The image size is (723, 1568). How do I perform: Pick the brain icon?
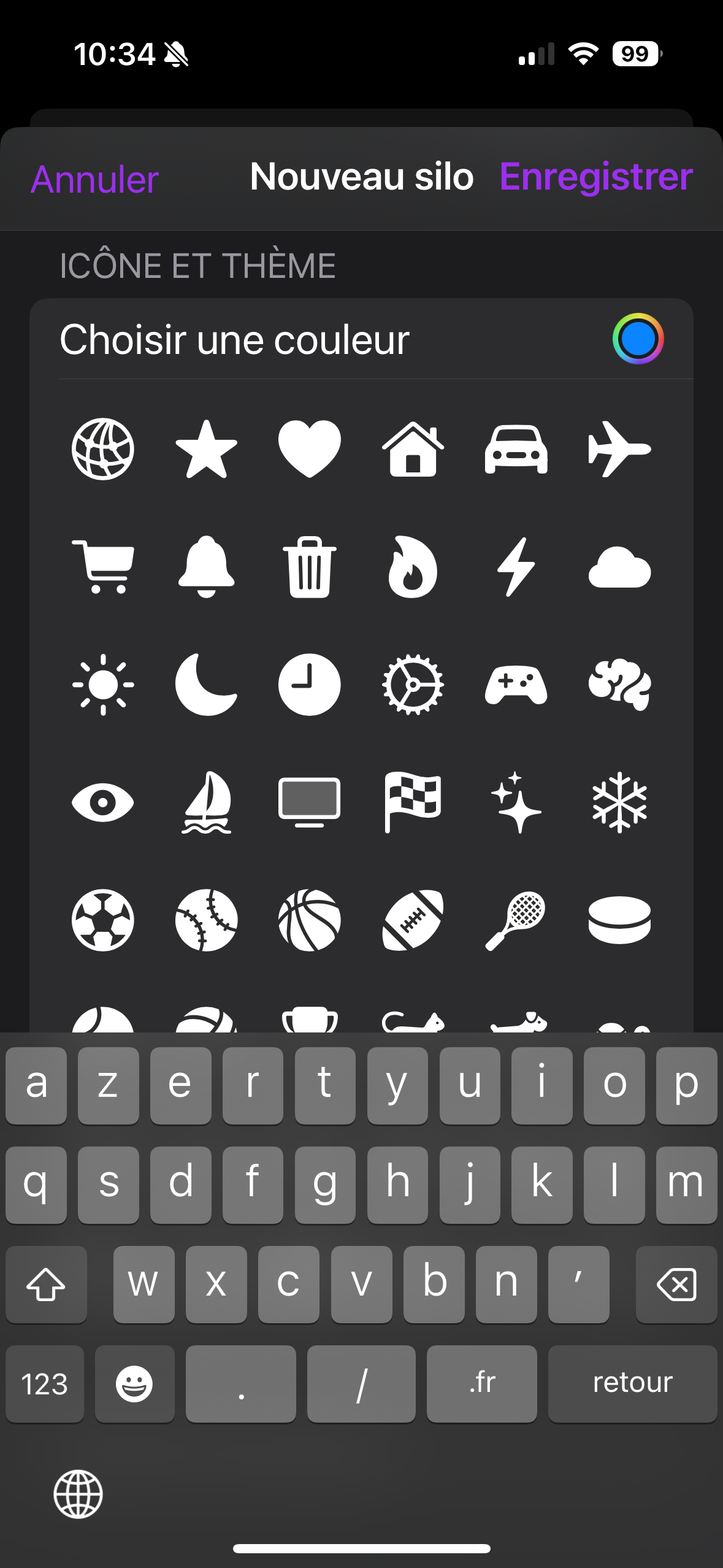(619, 685)
